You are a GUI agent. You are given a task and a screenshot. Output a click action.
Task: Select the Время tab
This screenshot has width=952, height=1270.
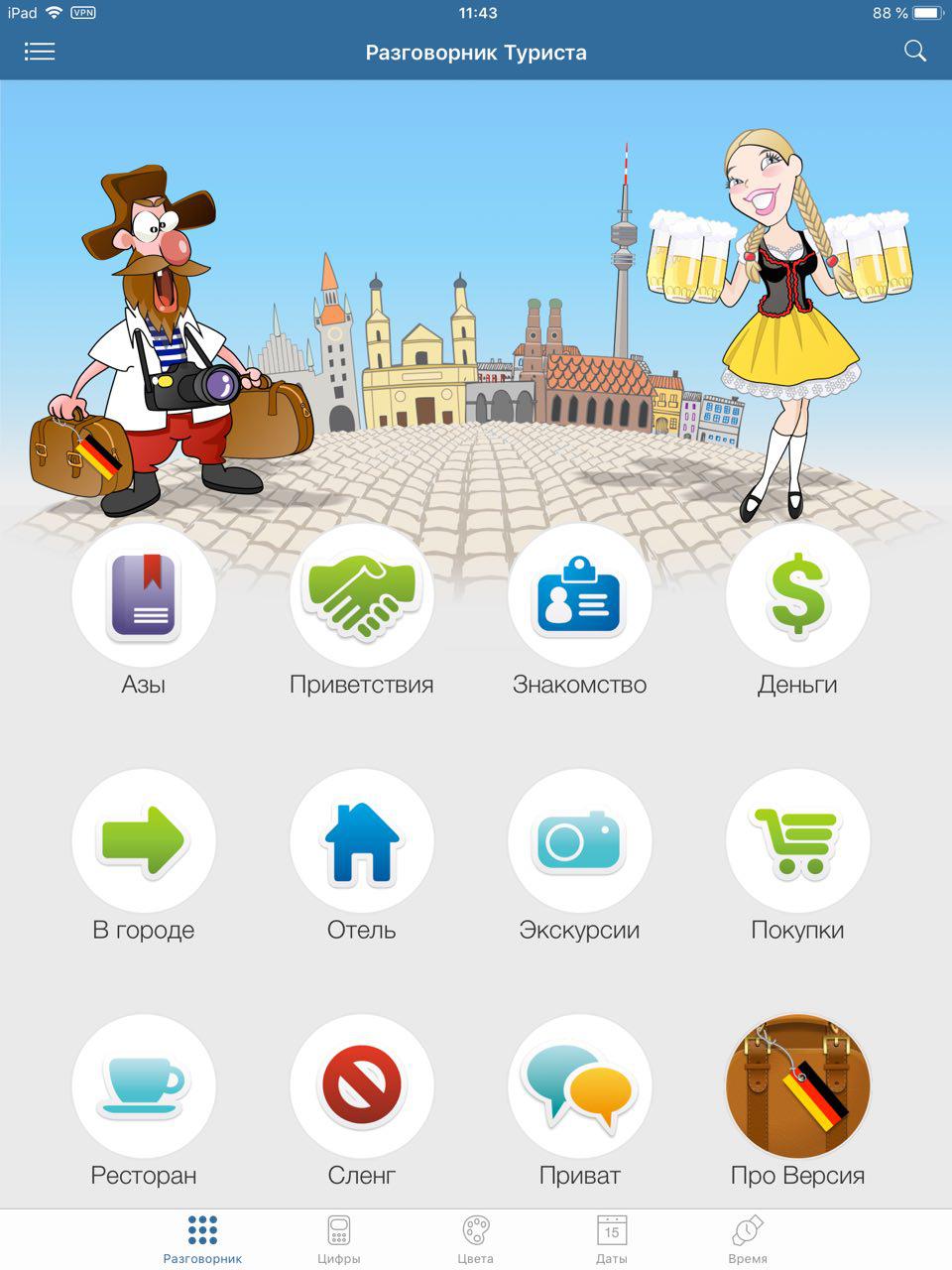pos(748,1238)
